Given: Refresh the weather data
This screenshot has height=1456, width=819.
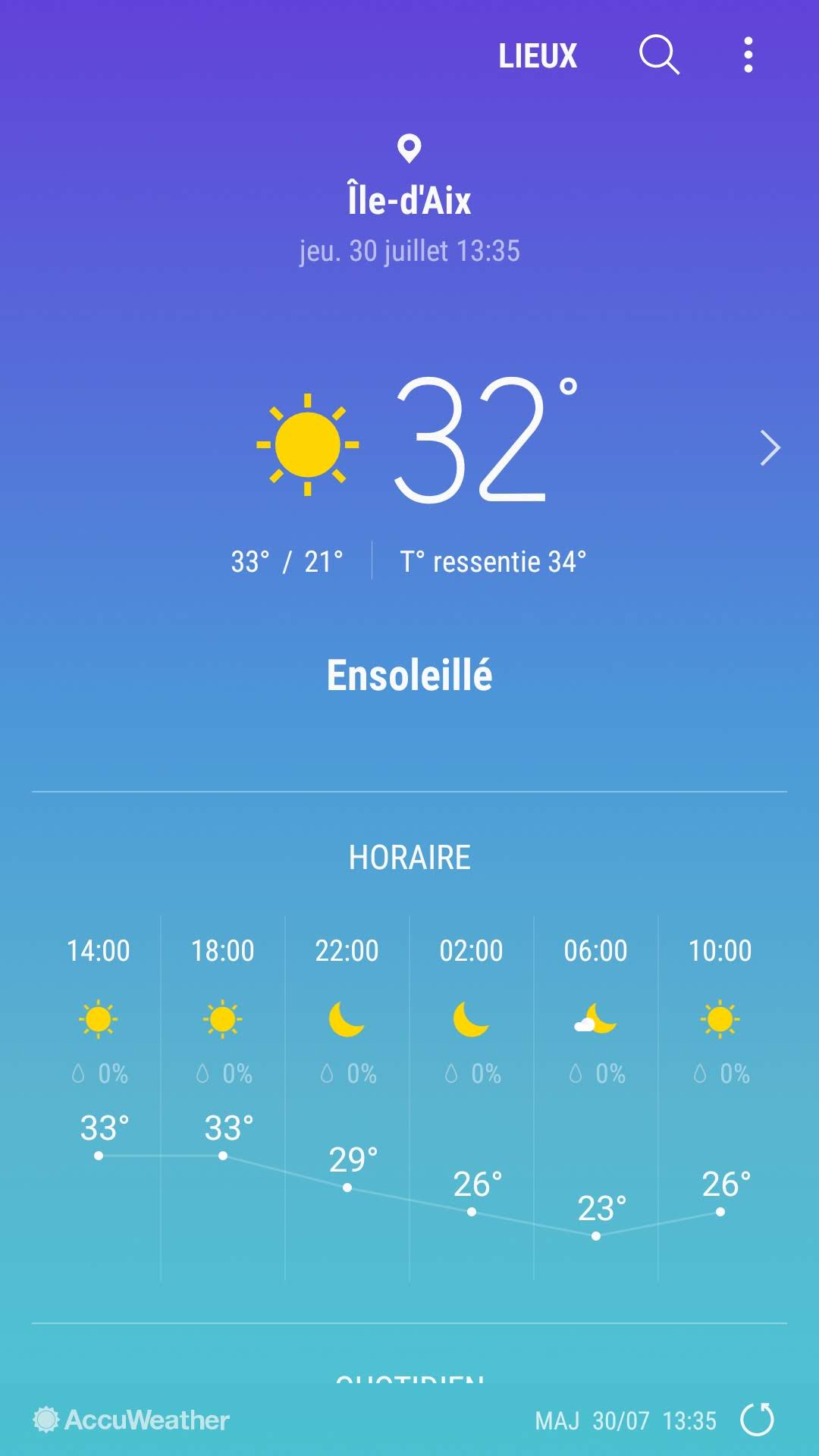Looking at the screenshot, I should pyautogui.click(x=757, y=1420).
